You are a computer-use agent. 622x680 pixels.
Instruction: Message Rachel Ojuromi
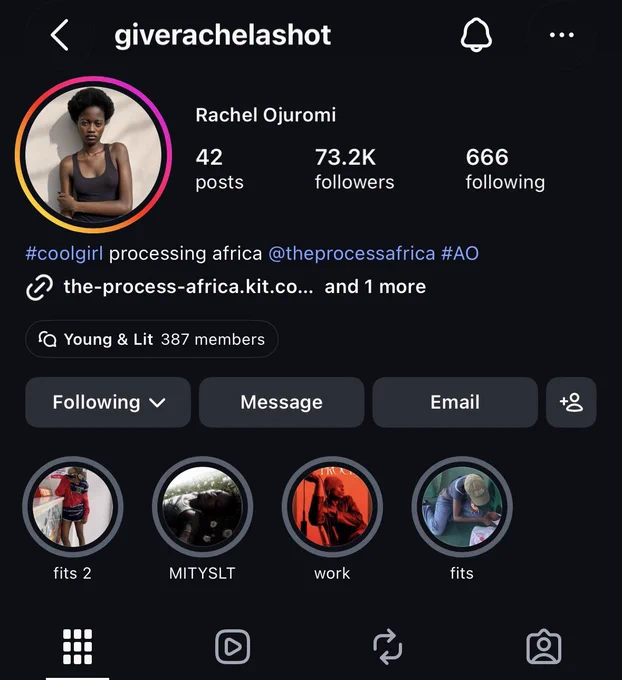click(282, 402)
